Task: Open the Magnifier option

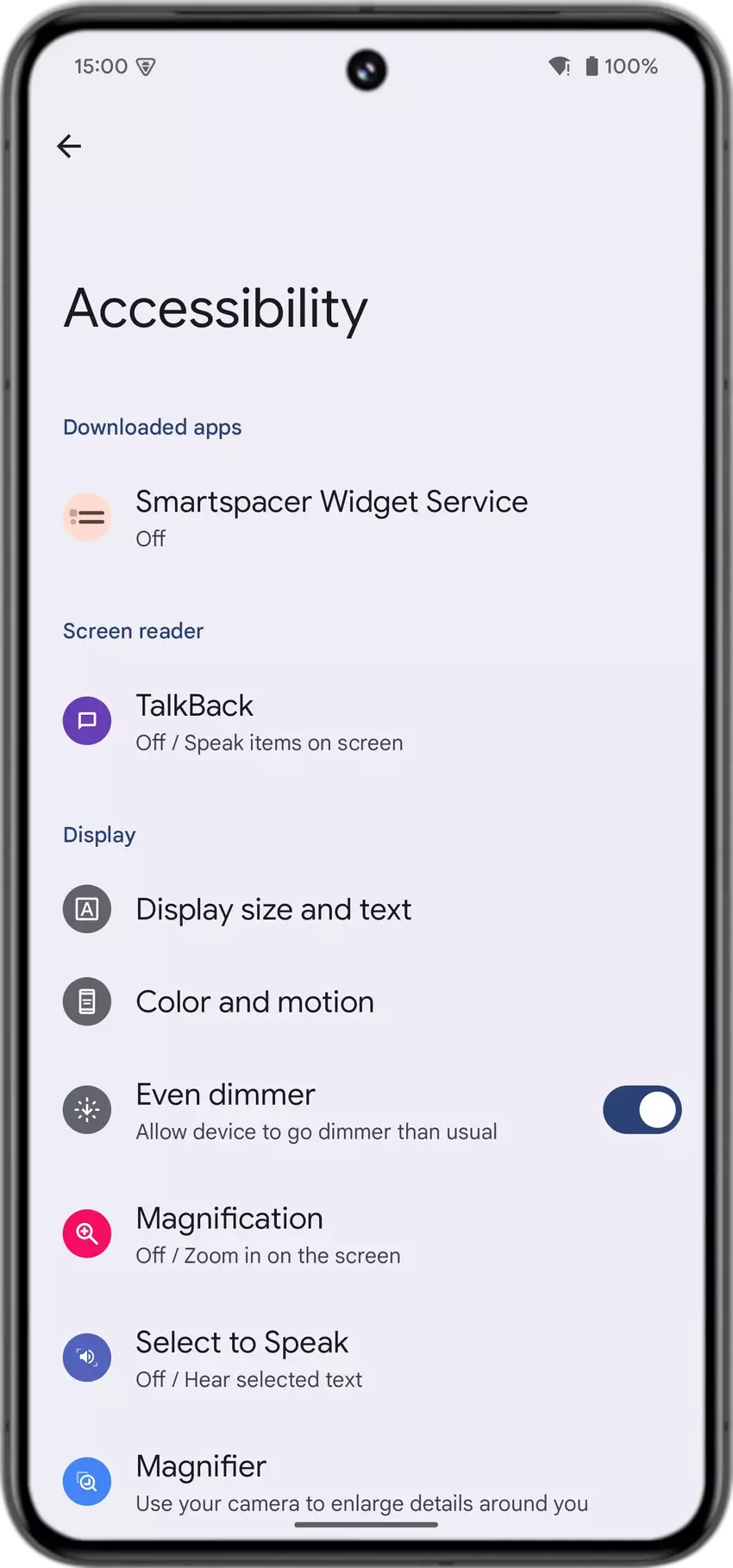Action: [361, 1482]
